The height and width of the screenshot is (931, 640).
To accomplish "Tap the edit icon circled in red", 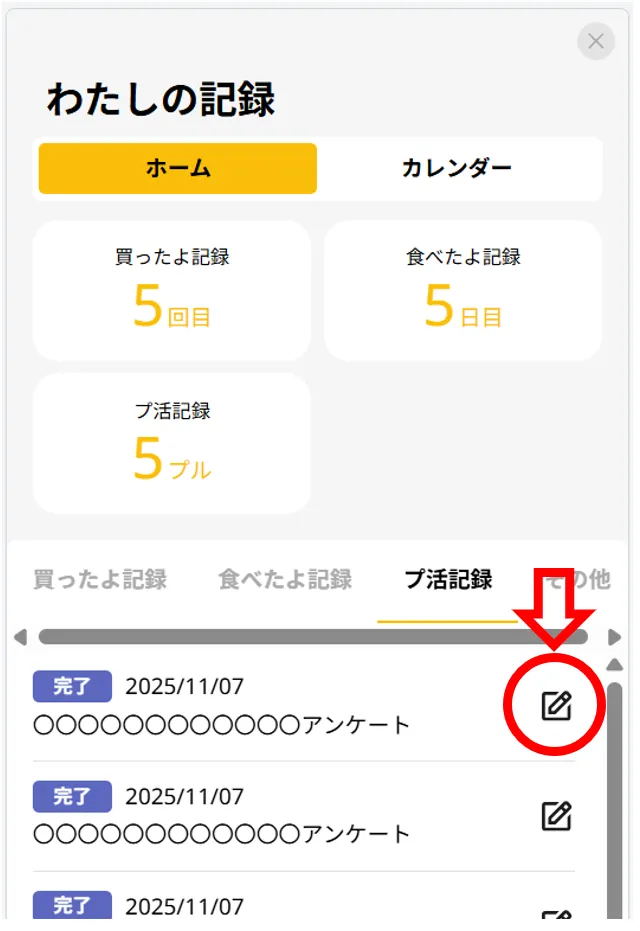I will pyautogui.click(x=556, y=706).
